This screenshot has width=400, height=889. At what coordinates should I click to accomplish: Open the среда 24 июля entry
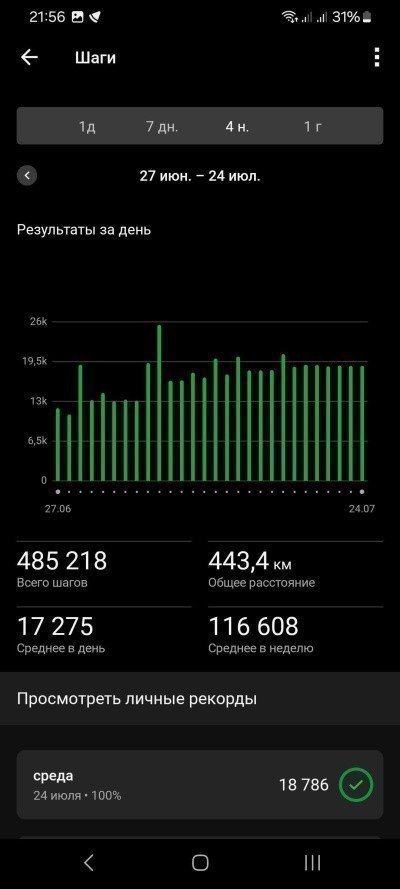tap(200, 785)
